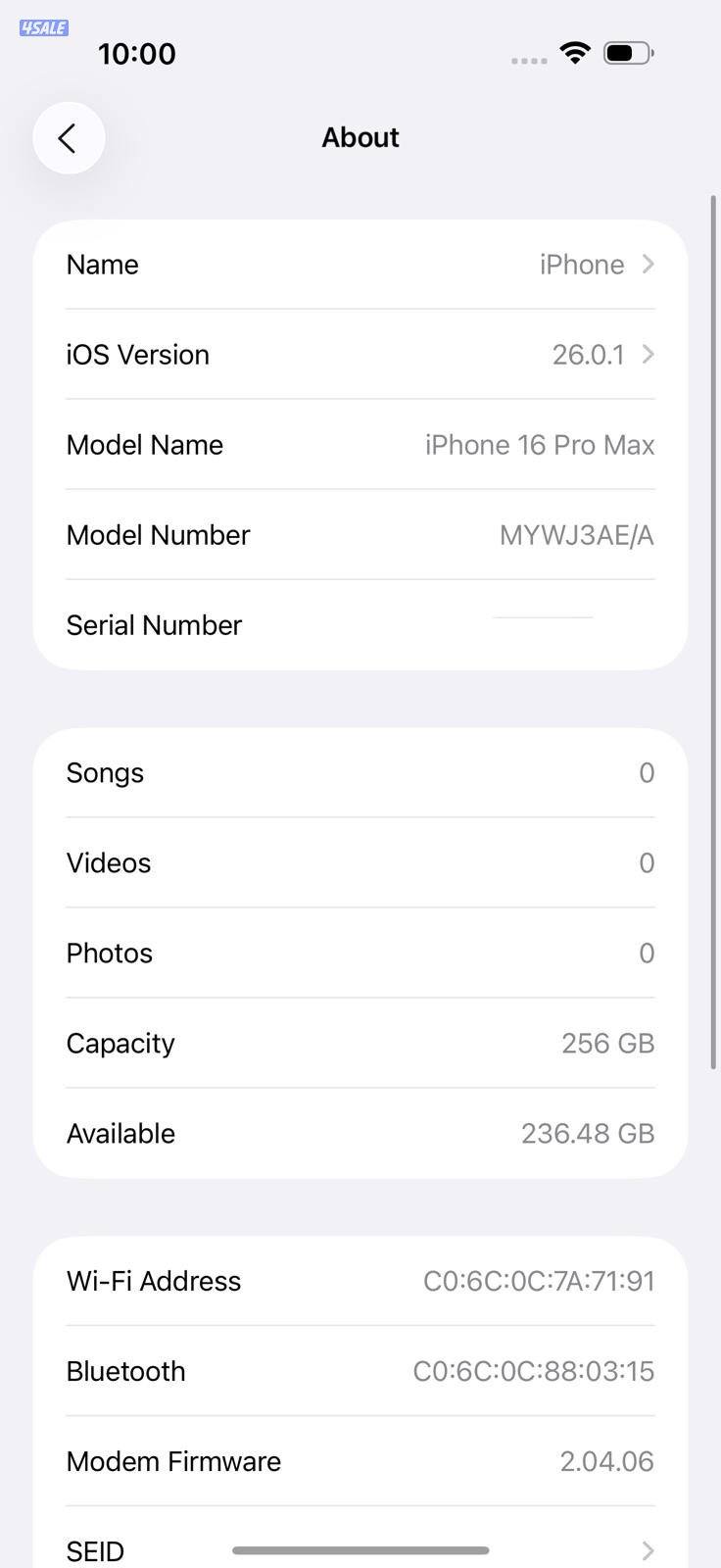Tap the About title at the top
This screenshot has height=1568, width=721.
tap(360, 137)
